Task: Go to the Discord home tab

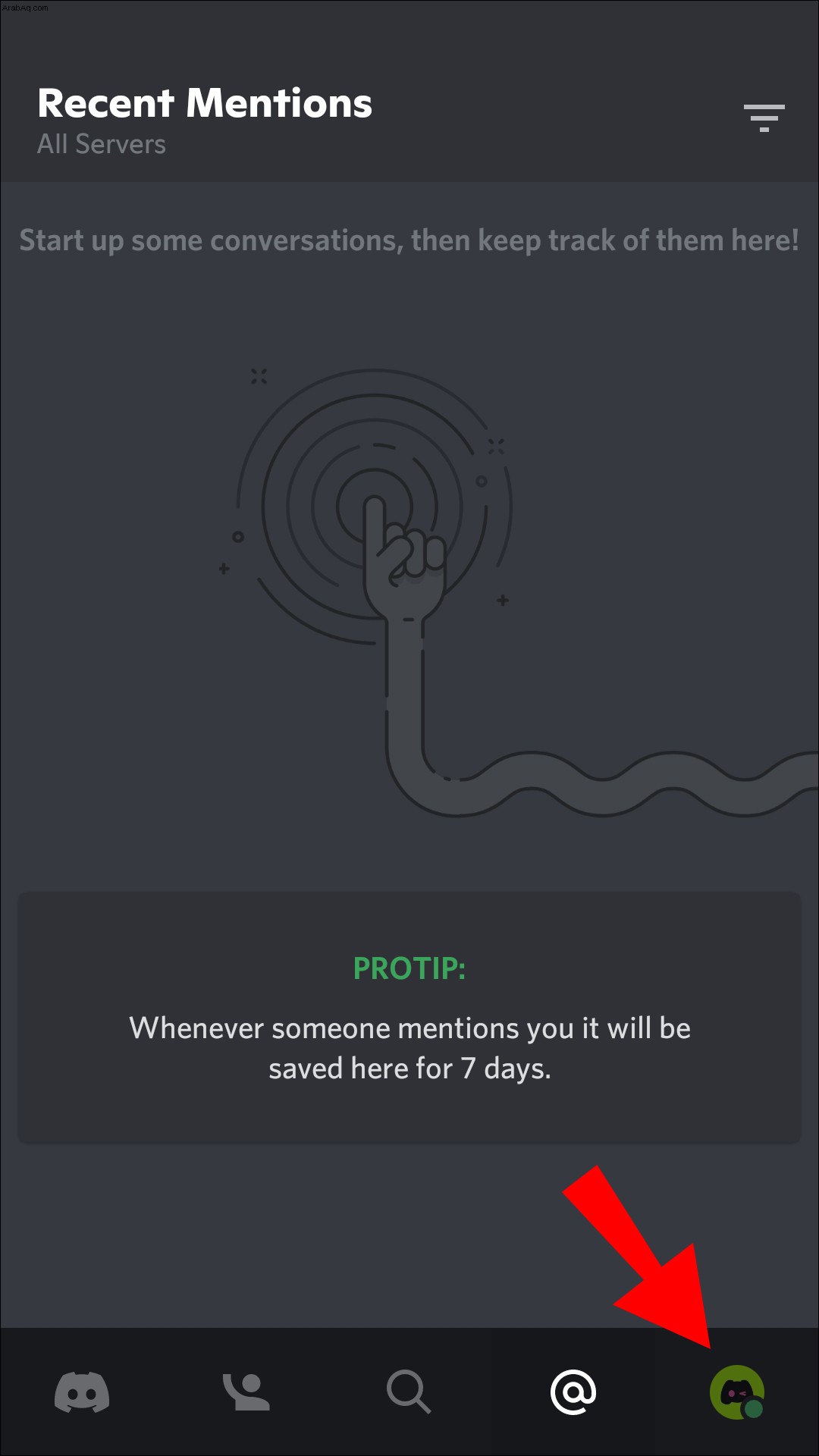Action: [82, 1392]
